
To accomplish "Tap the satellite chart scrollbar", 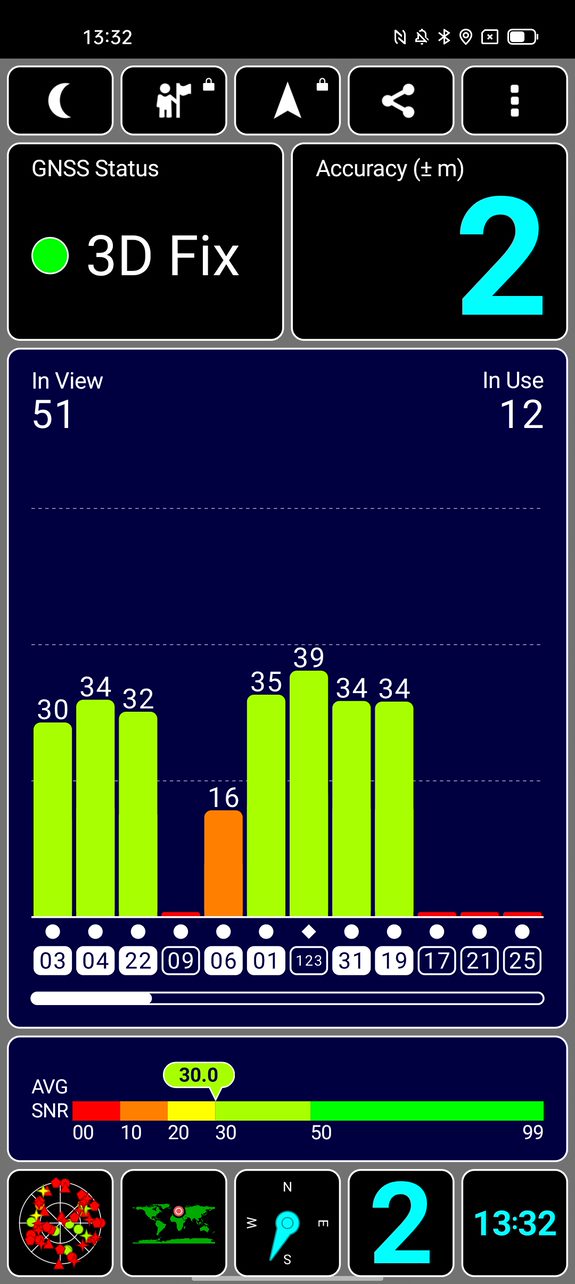I will pyautogui.click(x=287, y=998).
